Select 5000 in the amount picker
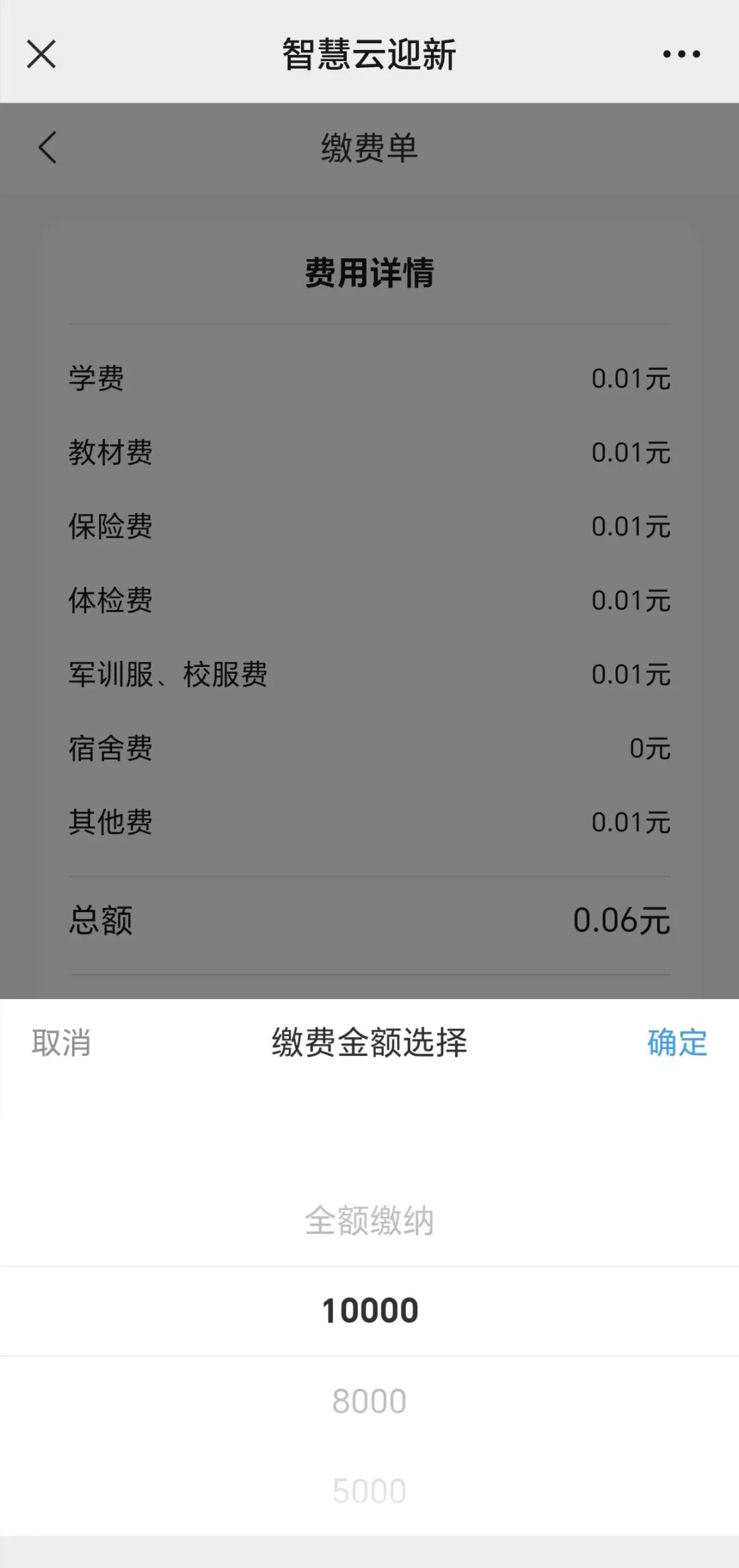739x1568 pixels. [x=369, y=1491]
